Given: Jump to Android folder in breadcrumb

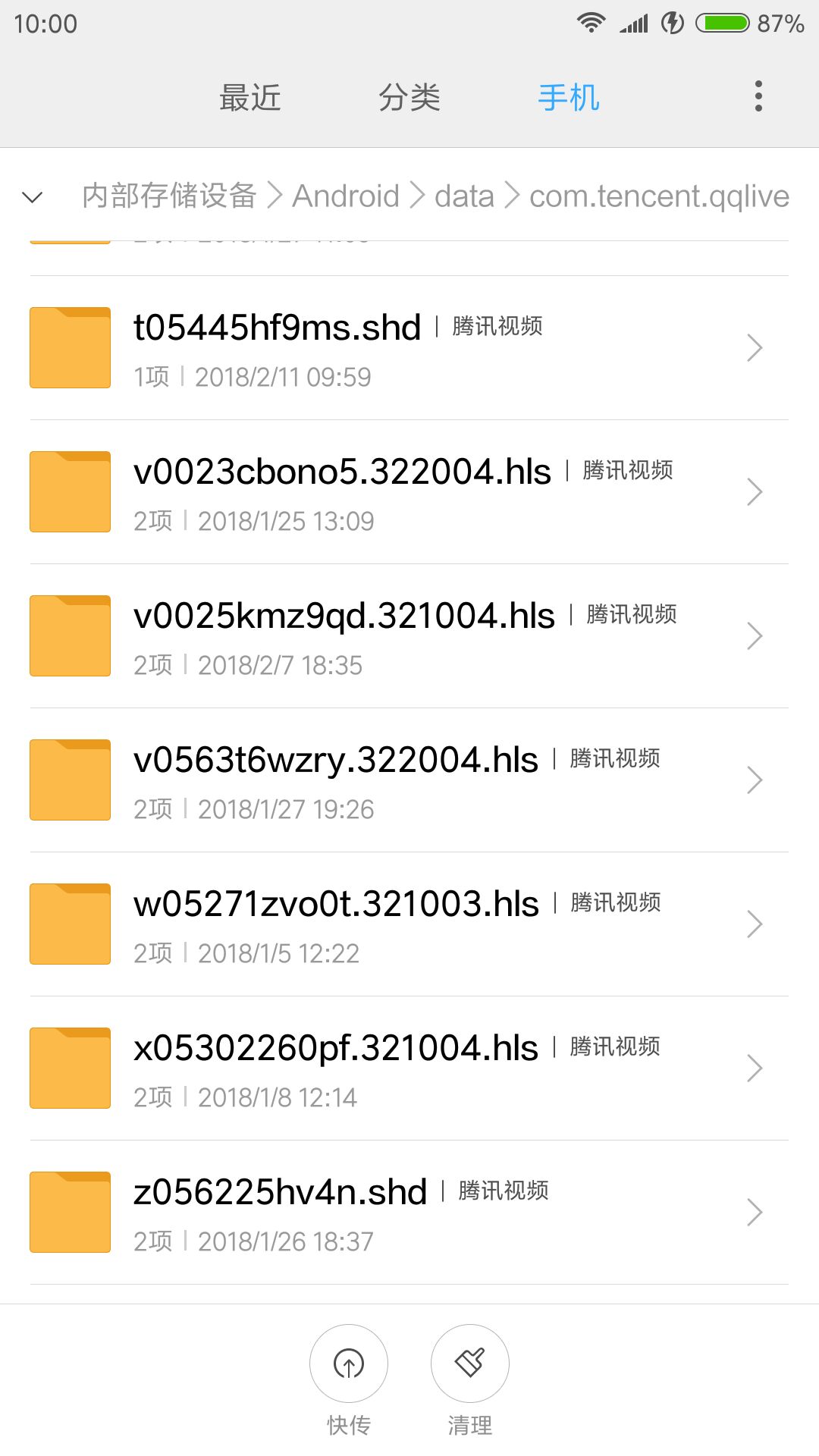Looking at the screenshot, I should pyautogui.click(x=346, y=196).
